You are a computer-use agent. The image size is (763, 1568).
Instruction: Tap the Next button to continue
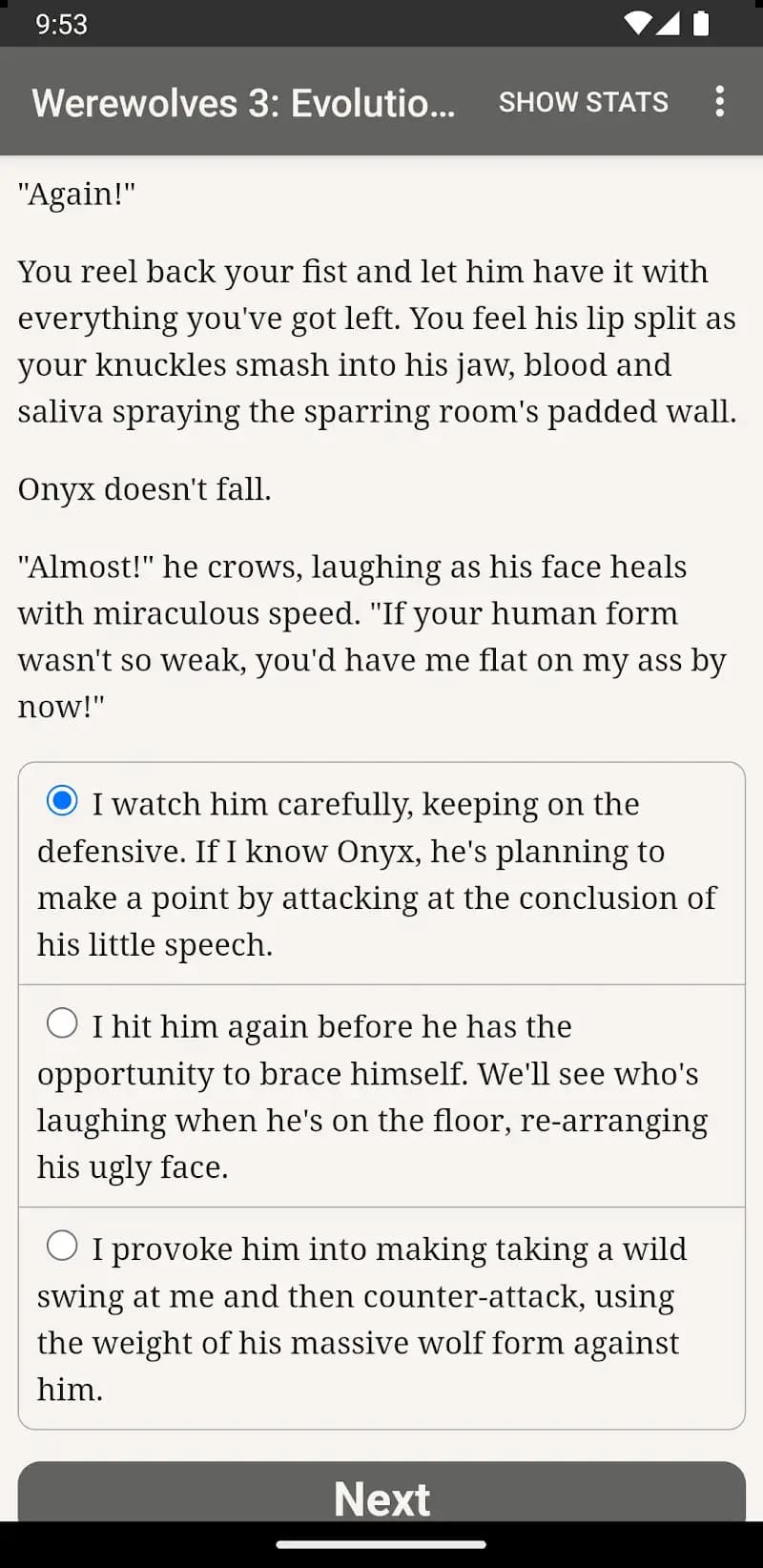coord(381,1494)
